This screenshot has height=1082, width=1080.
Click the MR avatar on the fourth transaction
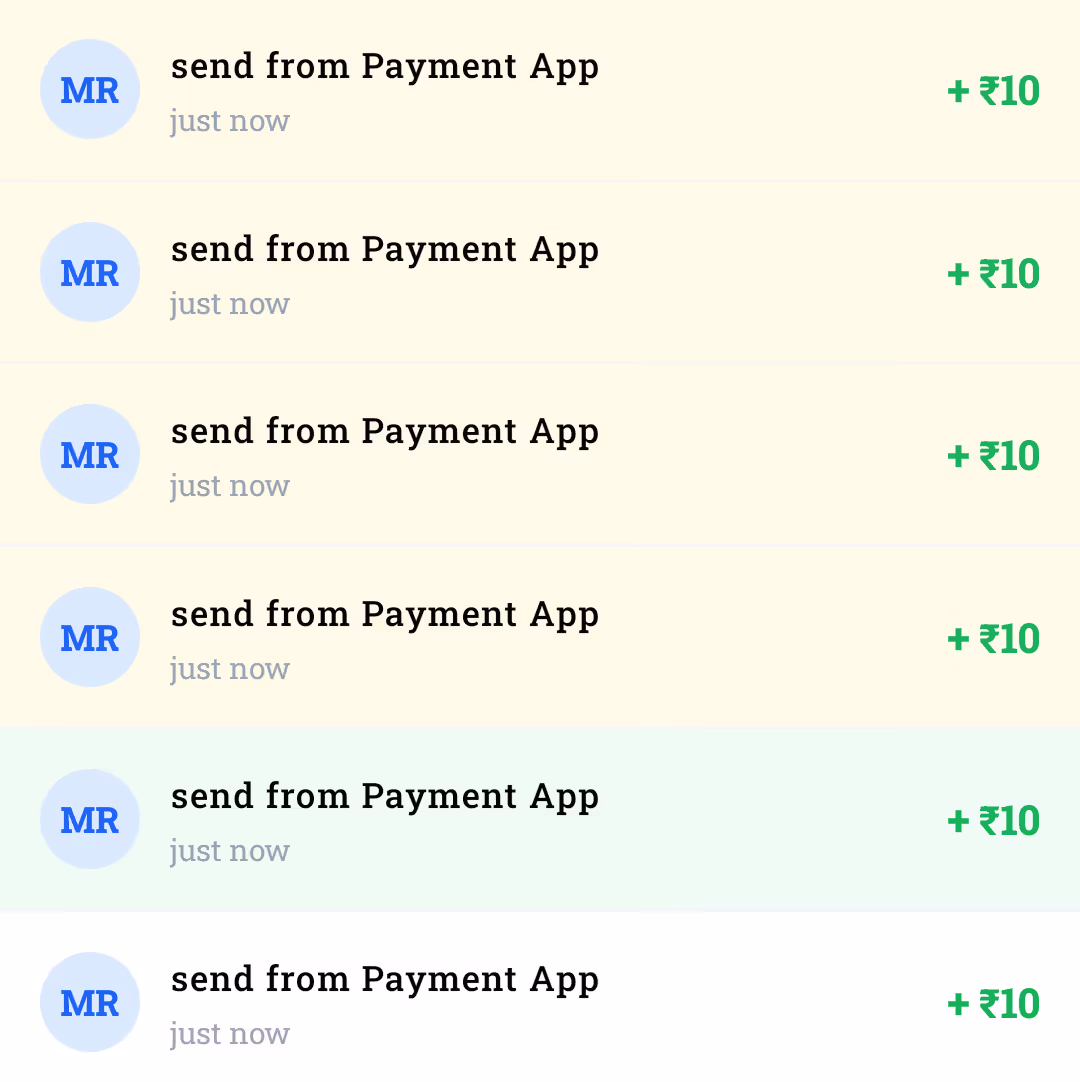90,636
